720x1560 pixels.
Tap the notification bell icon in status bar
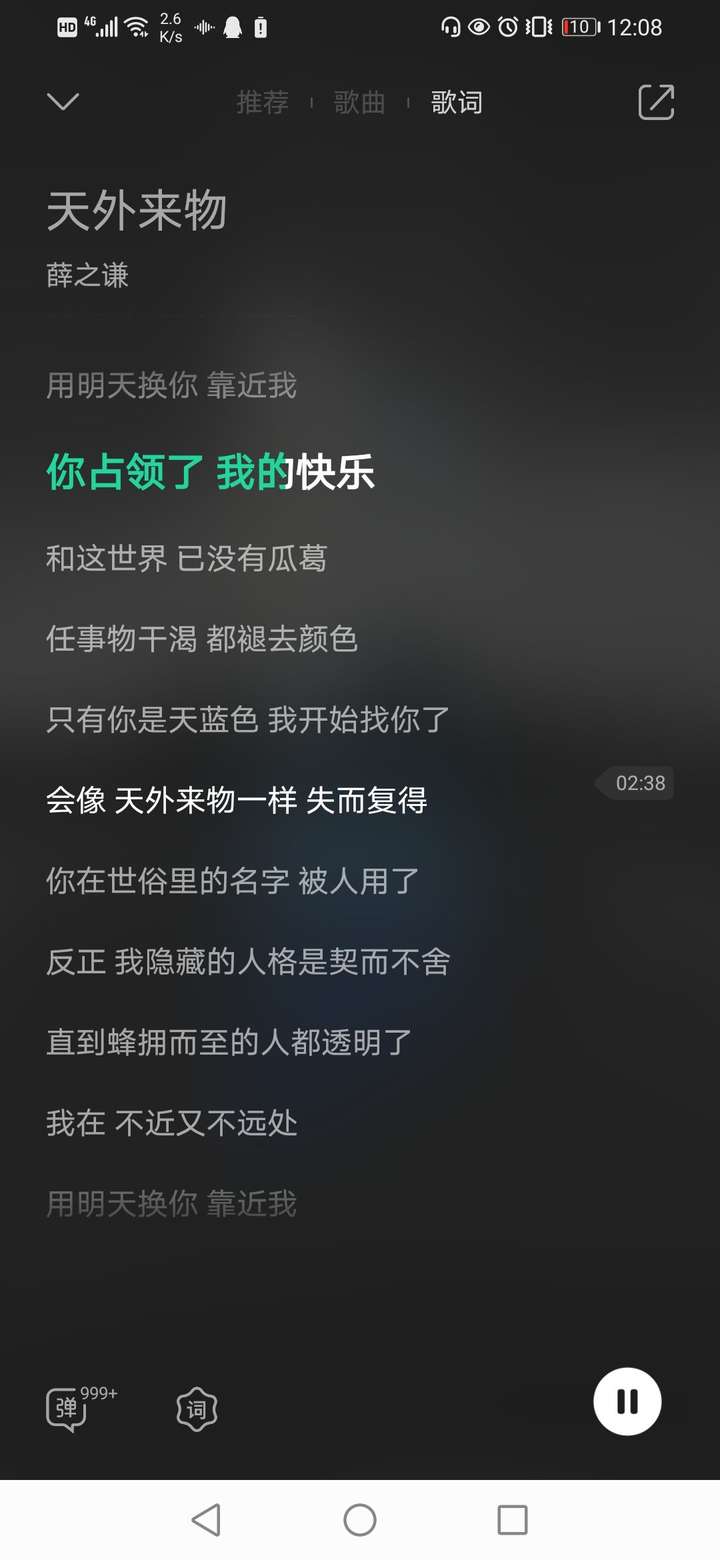pyautogui.click(x=234, y=27)
